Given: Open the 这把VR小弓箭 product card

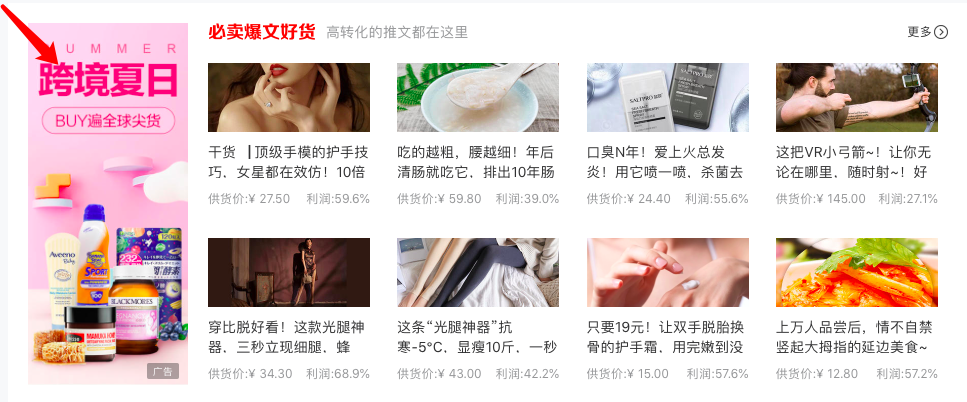Looking at the screenshot, I should click(x=857, y=98).
